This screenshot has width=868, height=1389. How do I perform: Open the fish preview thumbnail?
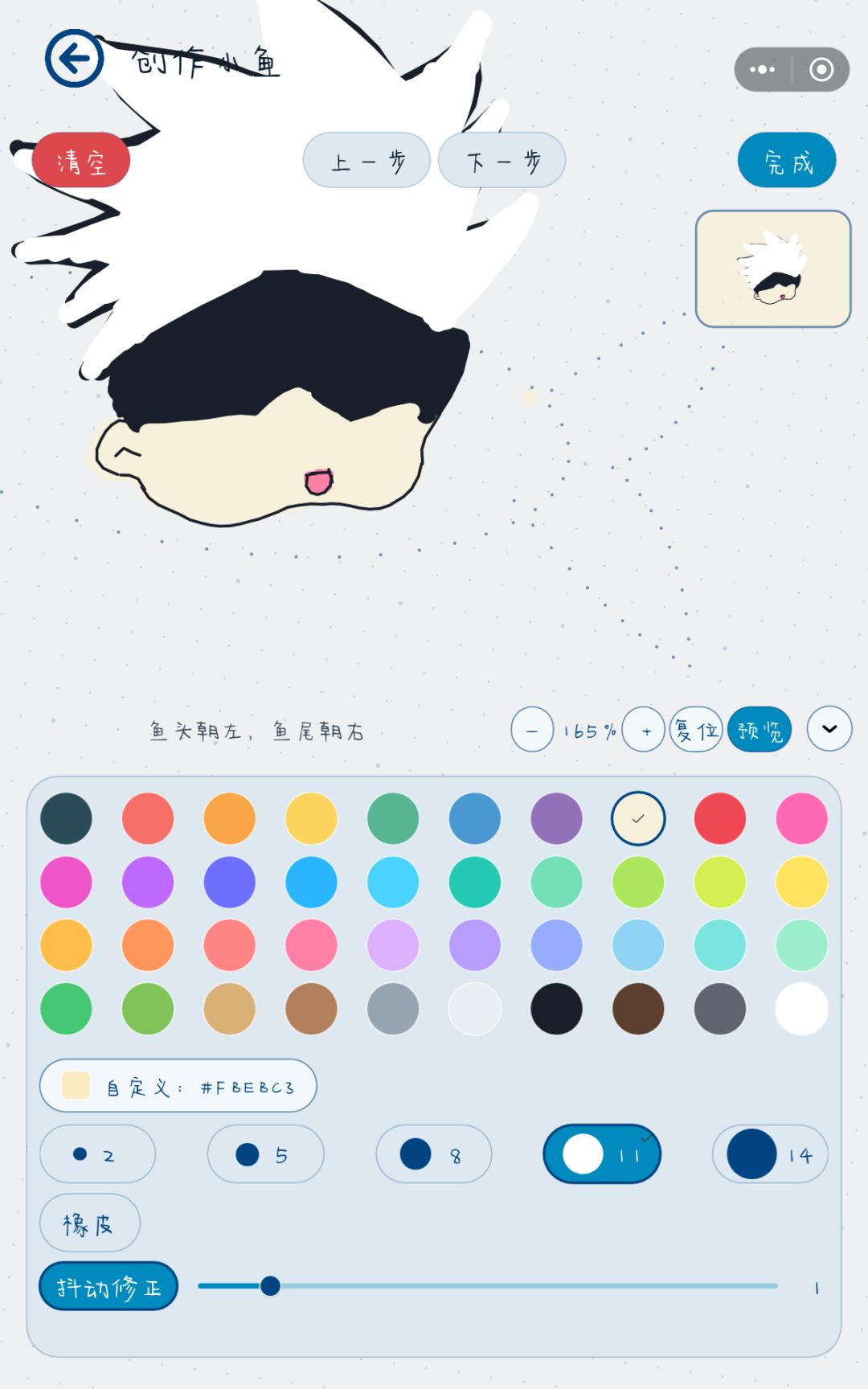pyautogui.click(x=773, y=268)
